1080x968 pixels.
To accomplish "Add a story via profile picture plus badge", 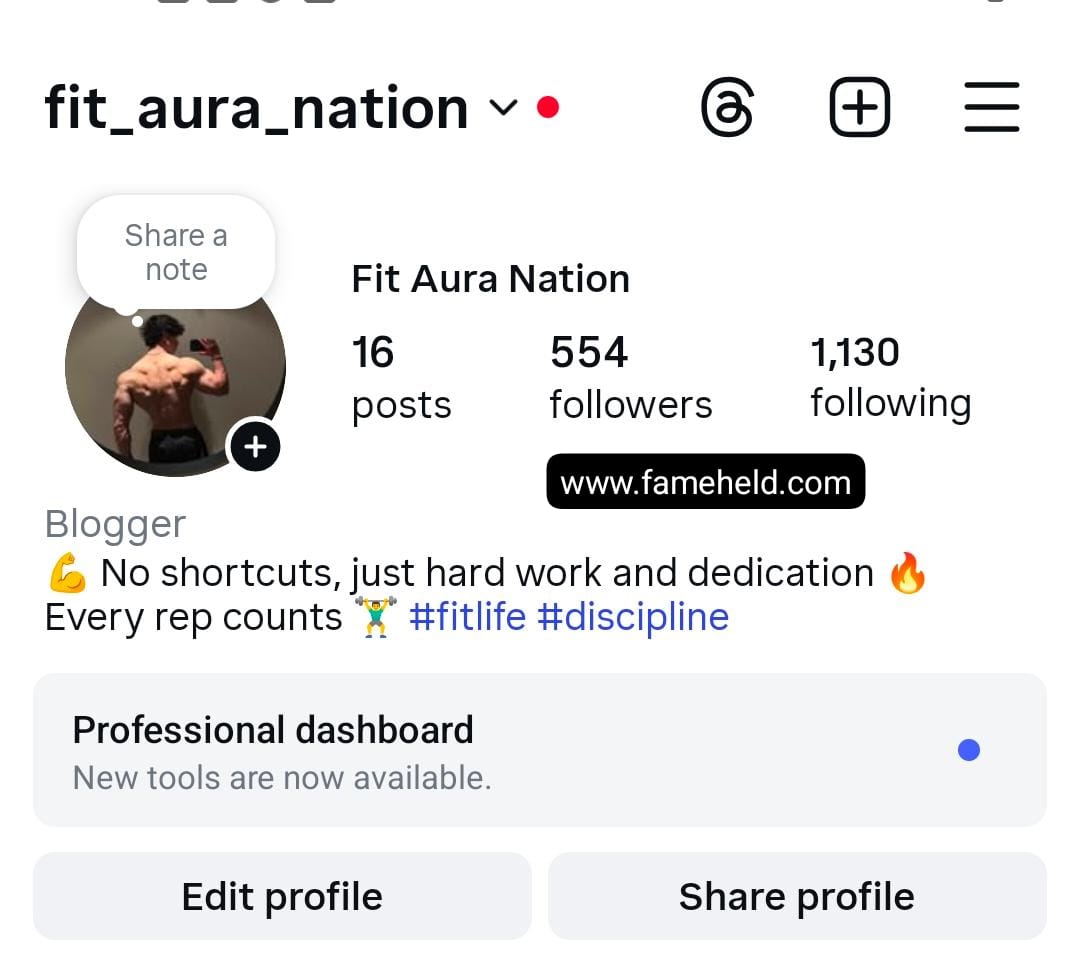I will [255, 447].
